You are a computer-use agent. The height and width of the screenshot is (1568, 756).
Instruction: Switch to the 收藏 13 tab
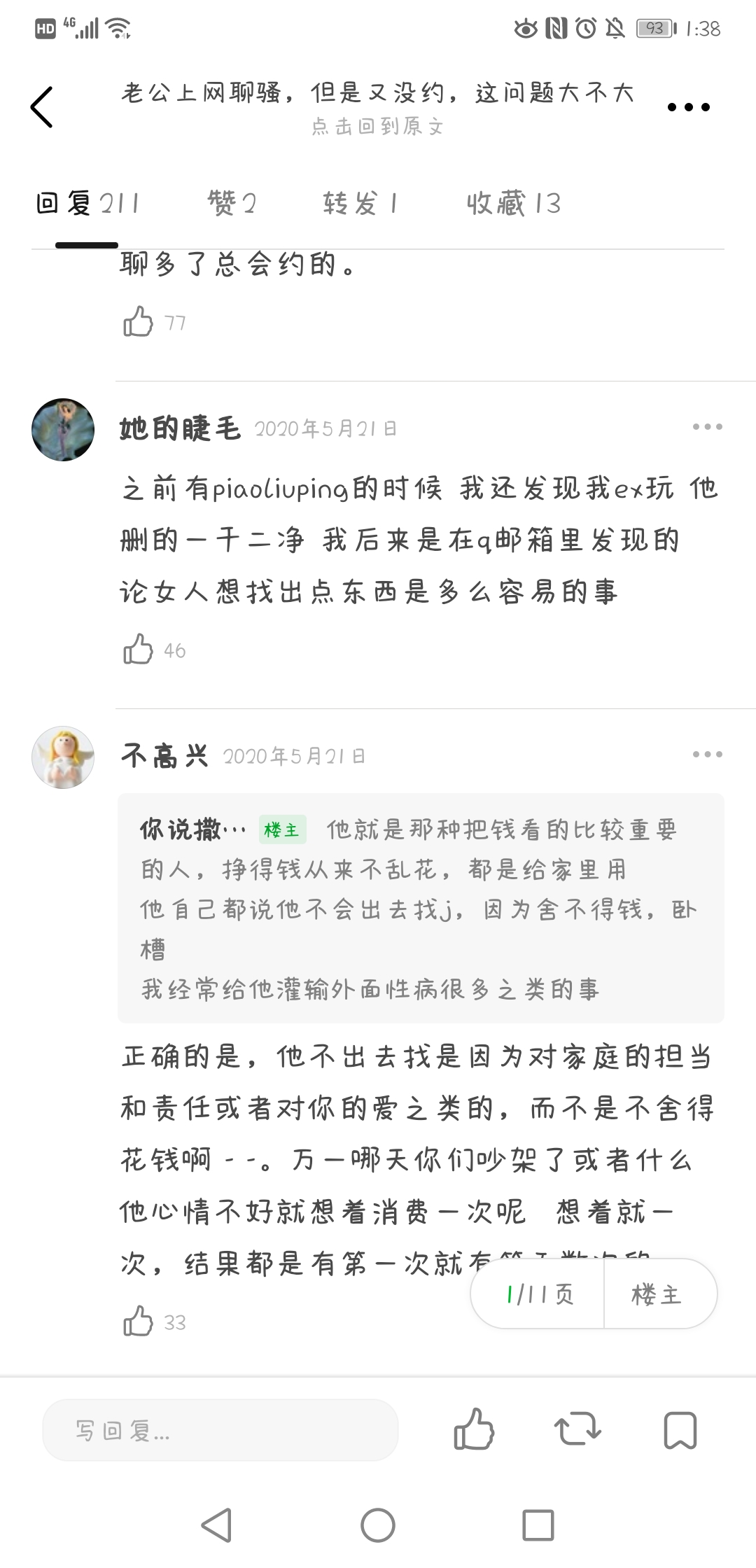(514, 204)
